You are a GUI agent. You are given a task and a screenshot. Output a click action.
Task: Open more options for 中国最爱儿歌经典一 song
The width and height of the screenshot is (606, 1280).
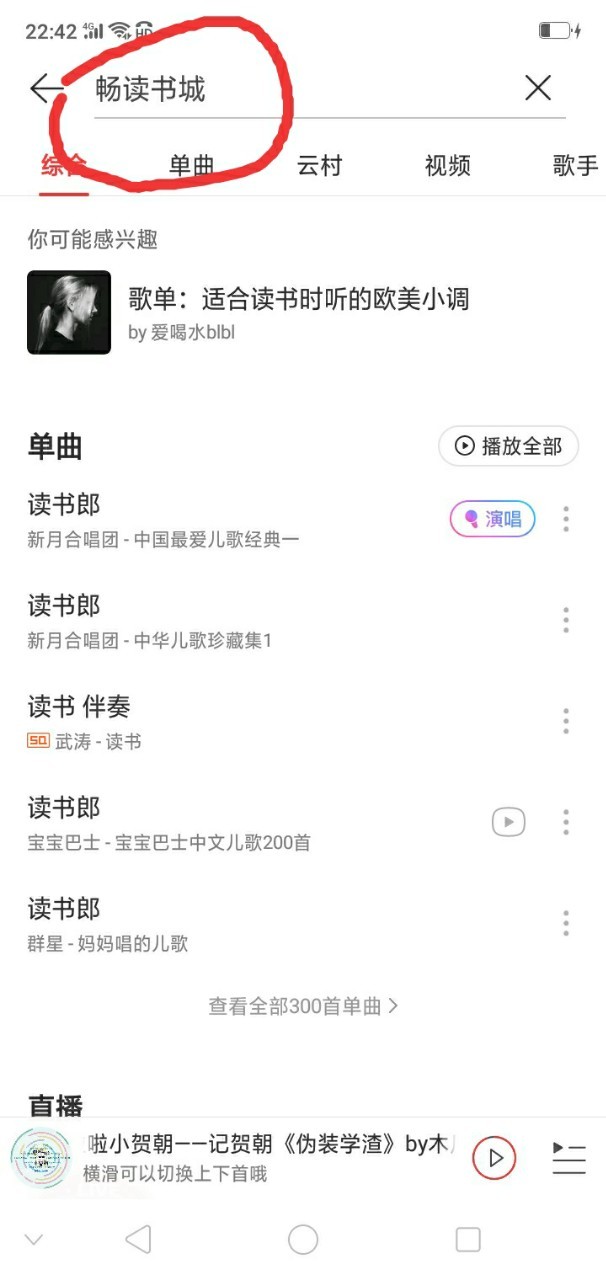pos(566,519)
